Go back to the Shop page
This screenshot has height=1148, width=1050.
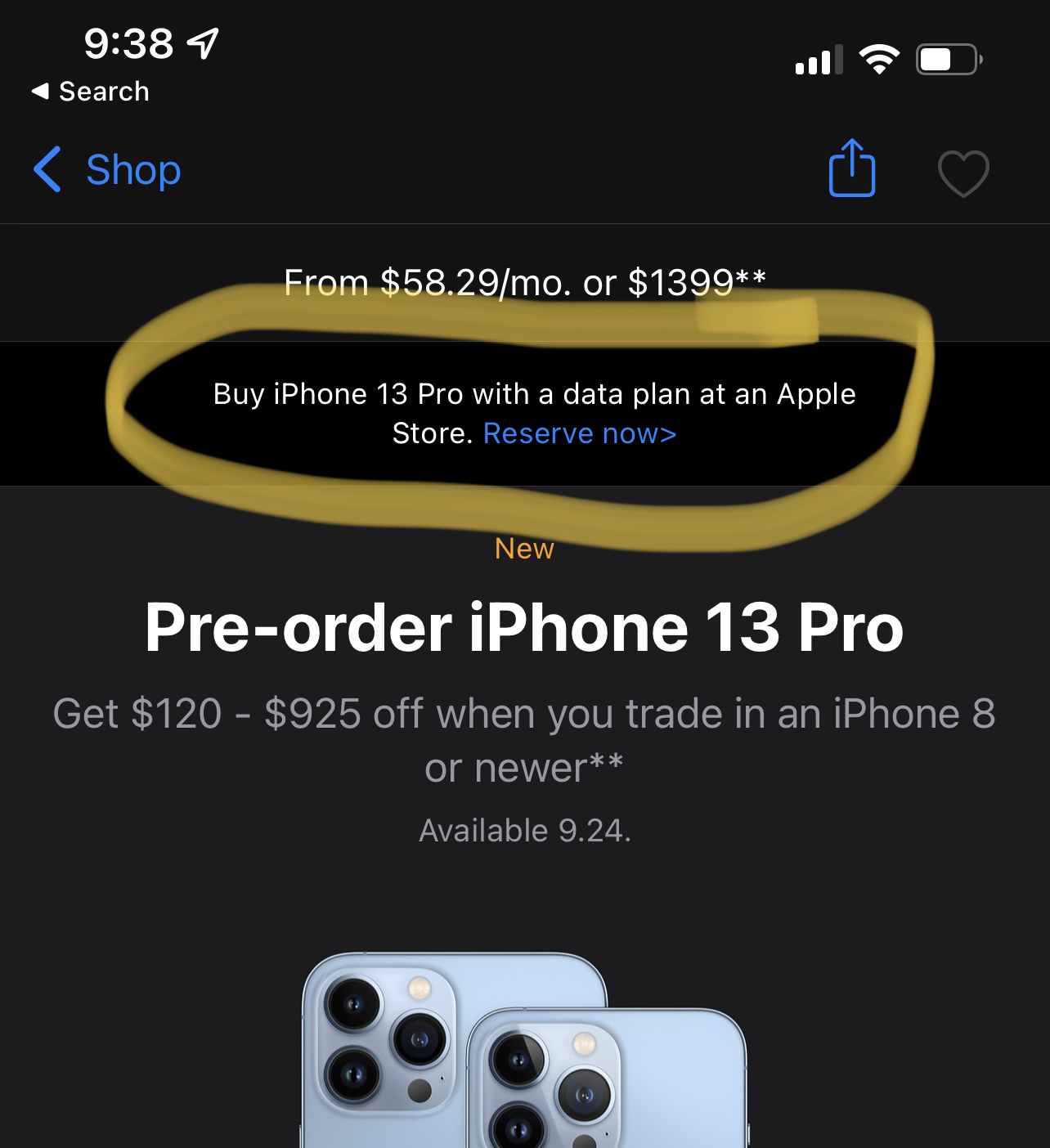107,170
